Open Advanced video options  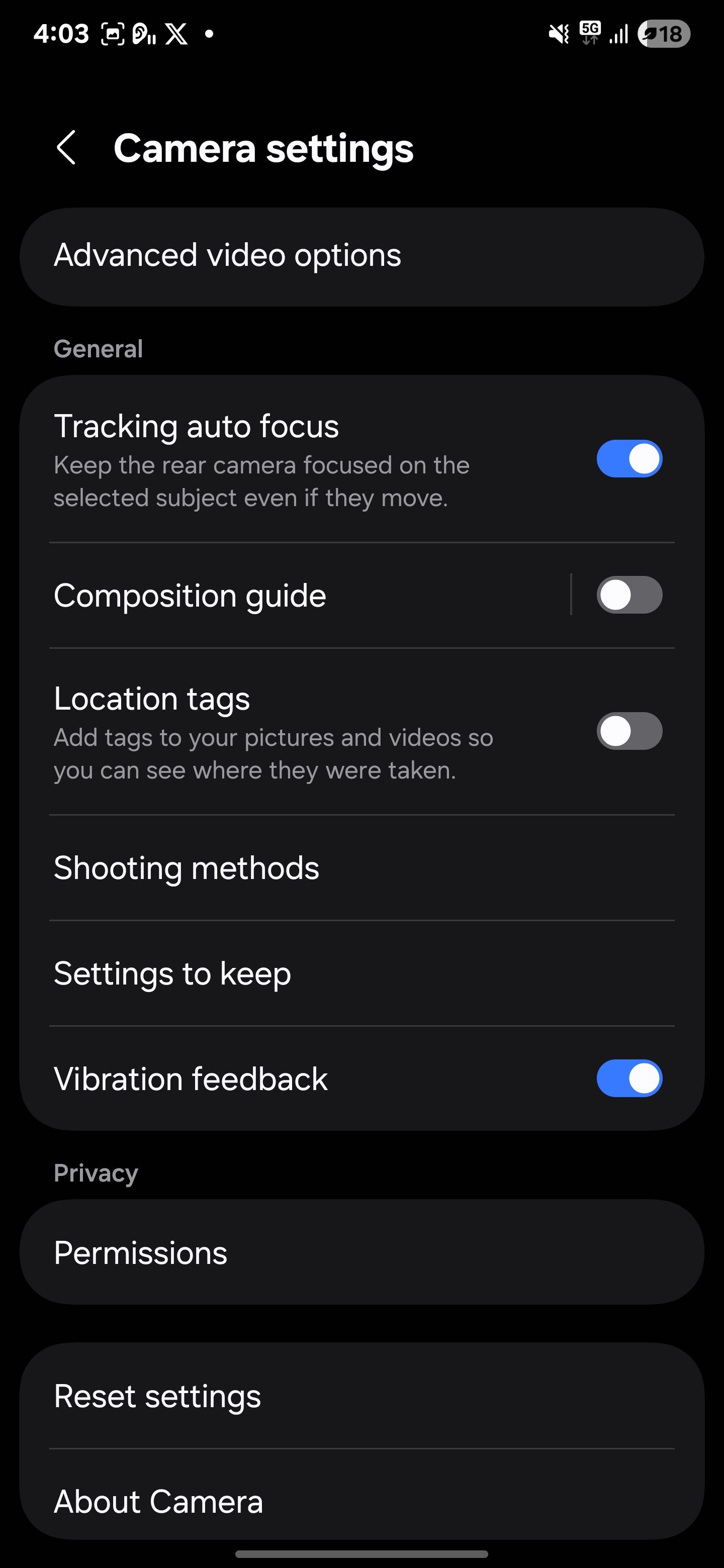pos(361,256)
